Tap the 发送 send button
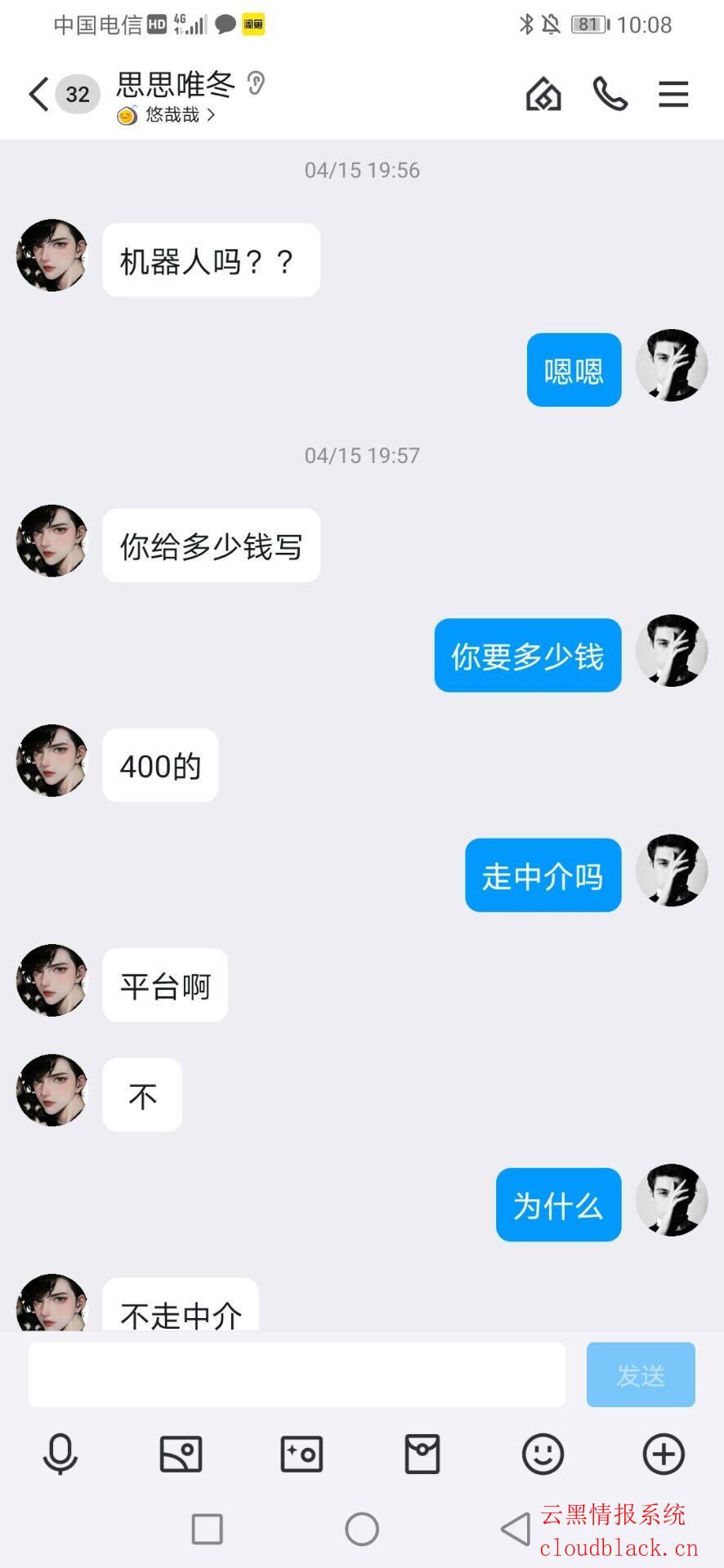Image resolution: width=724 pixels, height=1568 pixels. pos(641,1374)
